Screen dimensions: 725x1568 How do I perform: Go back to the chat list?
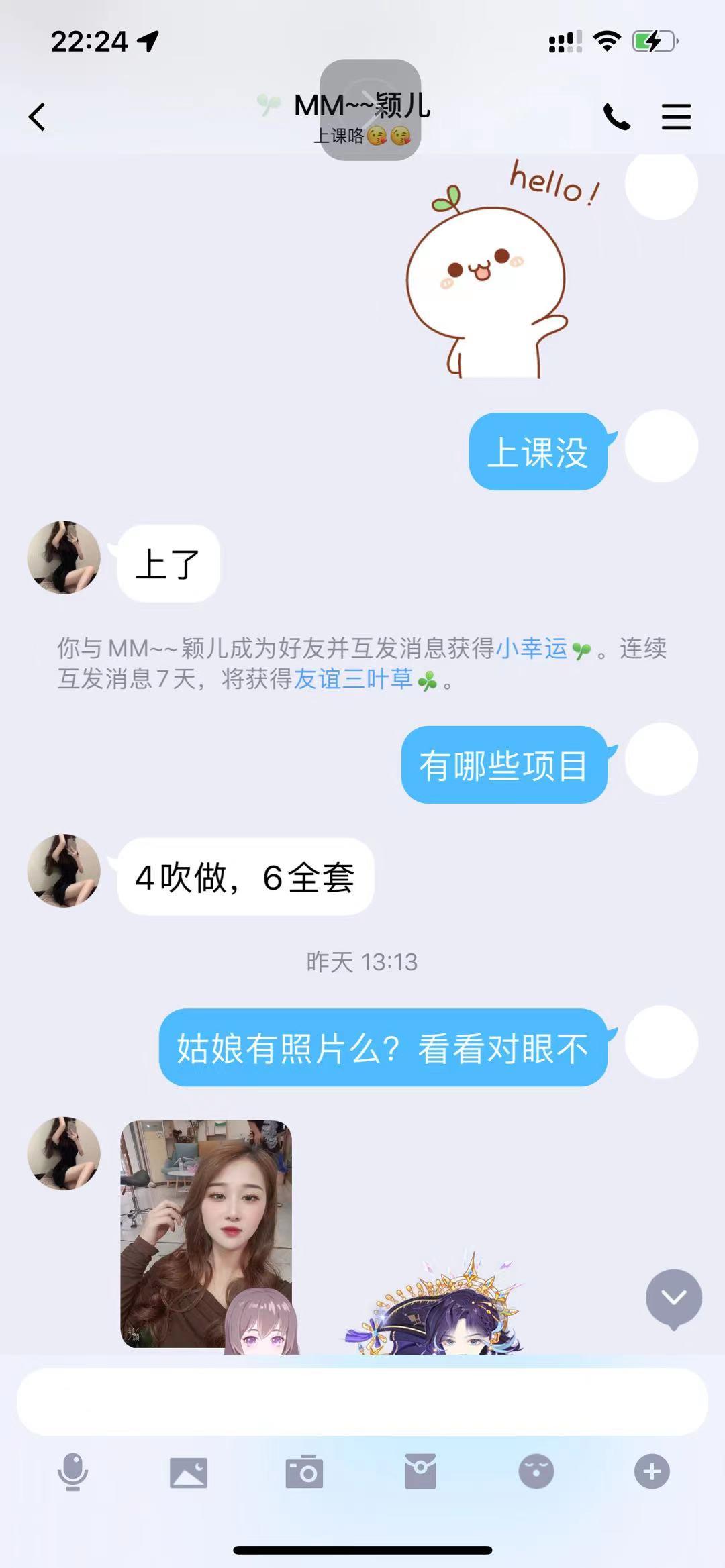pos(38,117)
